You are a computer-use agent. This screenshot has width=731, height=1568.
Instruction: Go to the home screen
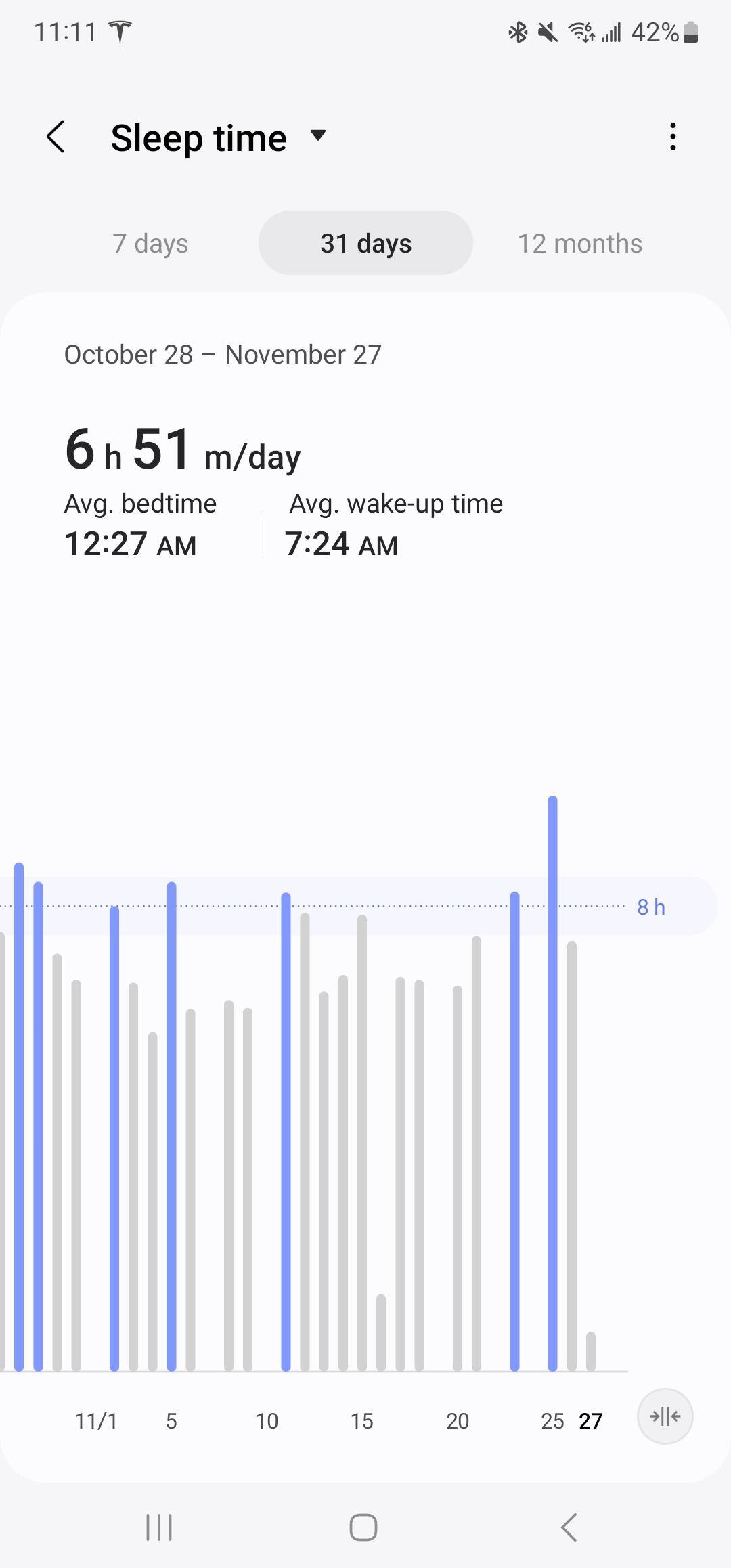pos(363,1527)
